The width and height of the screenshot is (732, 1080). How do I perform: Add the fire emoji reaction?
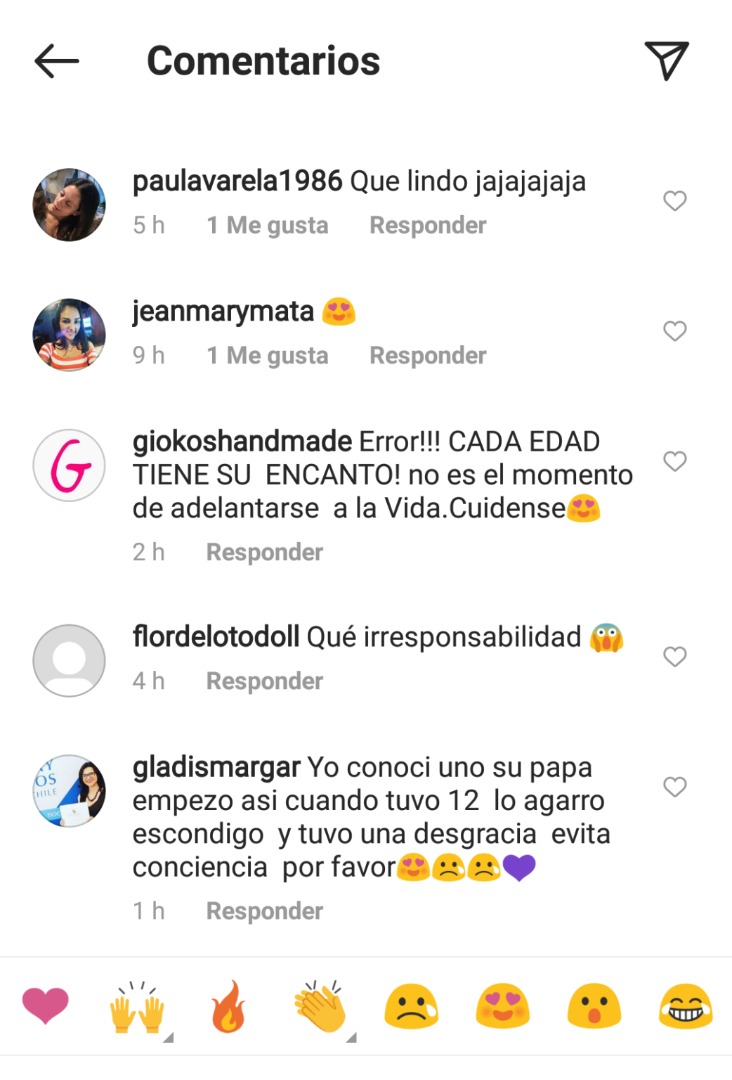(x=227, y=1007)
